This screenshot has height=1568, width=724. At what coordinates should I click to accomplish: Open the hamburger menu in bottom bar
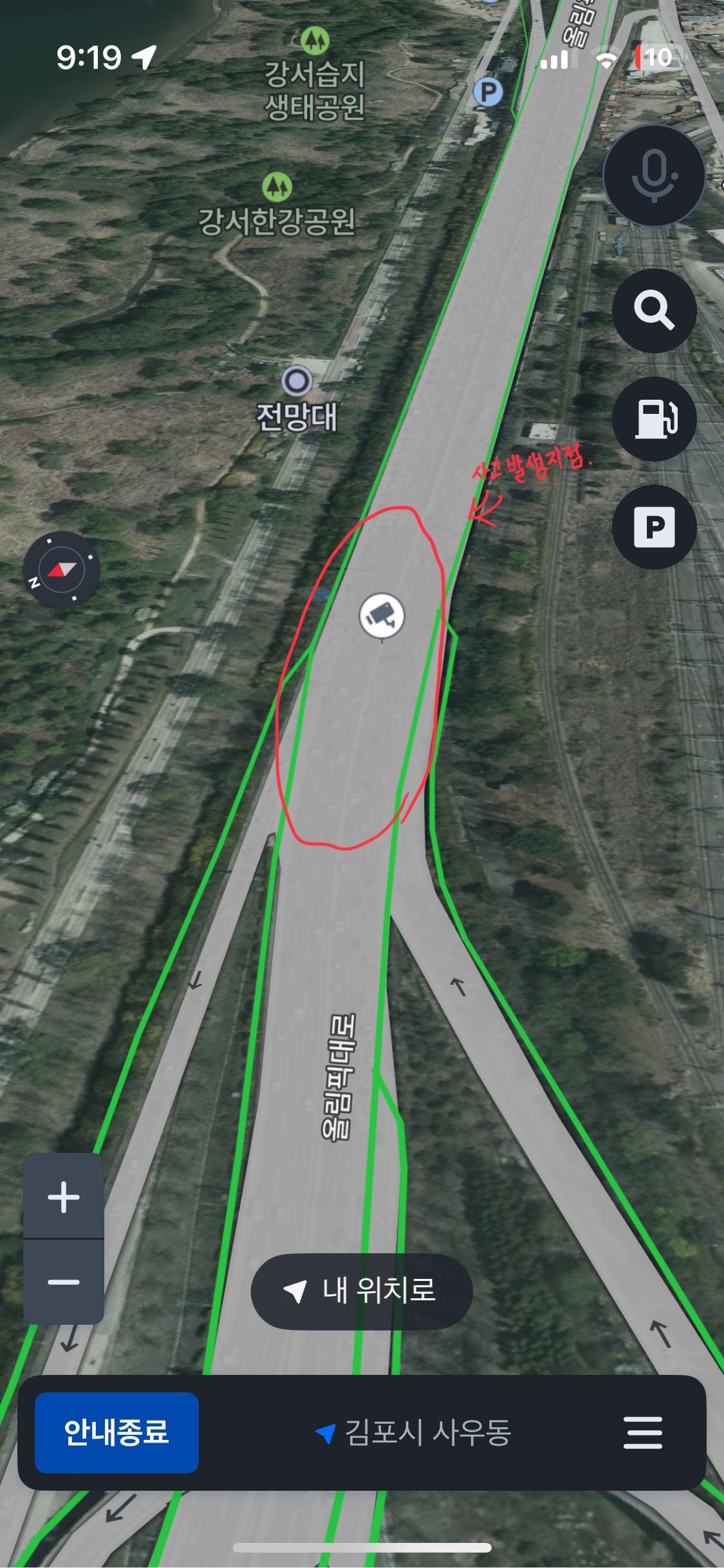click(643, 1433)
